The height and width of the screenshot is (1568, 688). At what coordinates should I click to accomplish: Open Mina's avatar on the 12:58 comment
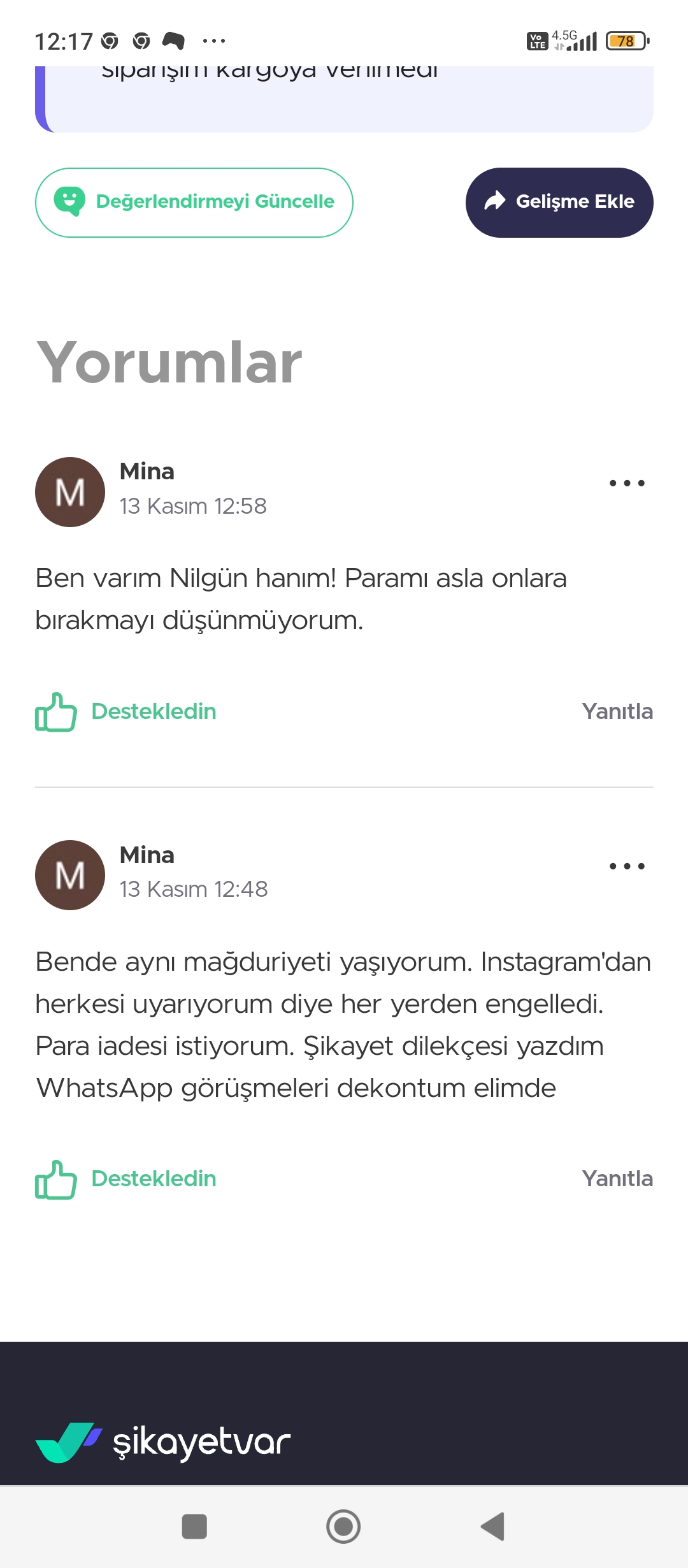pos(70,492)
